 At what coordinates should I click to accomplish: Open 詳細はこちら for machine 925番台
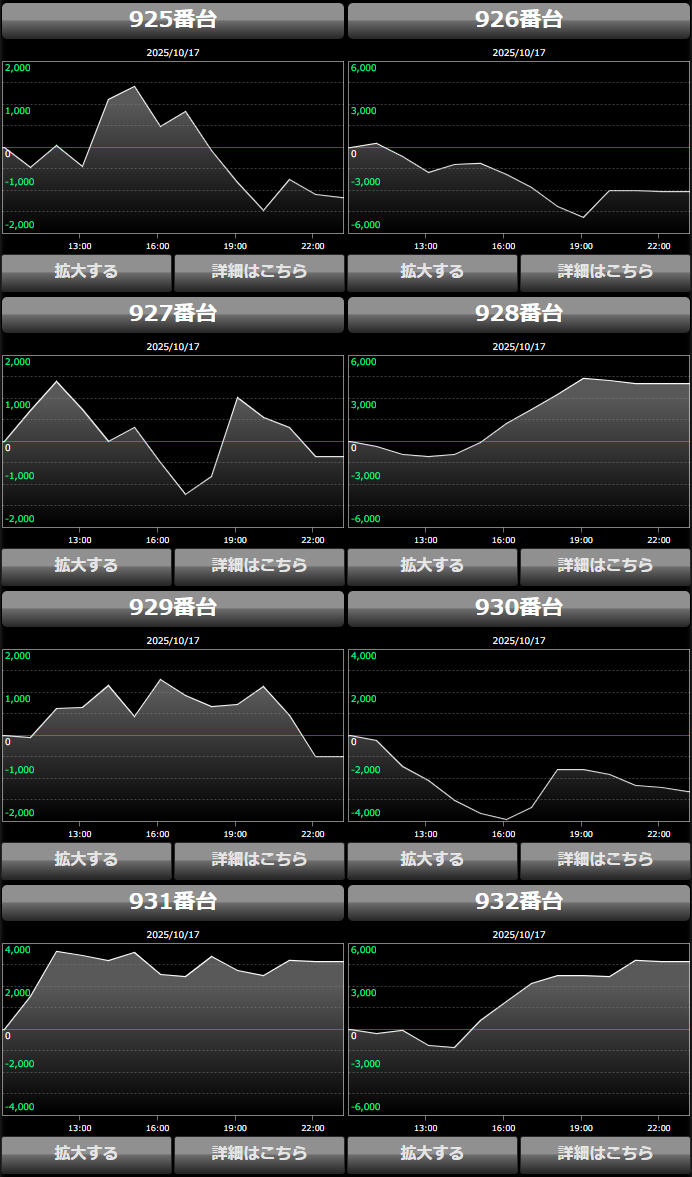click(x=259, y=271)
